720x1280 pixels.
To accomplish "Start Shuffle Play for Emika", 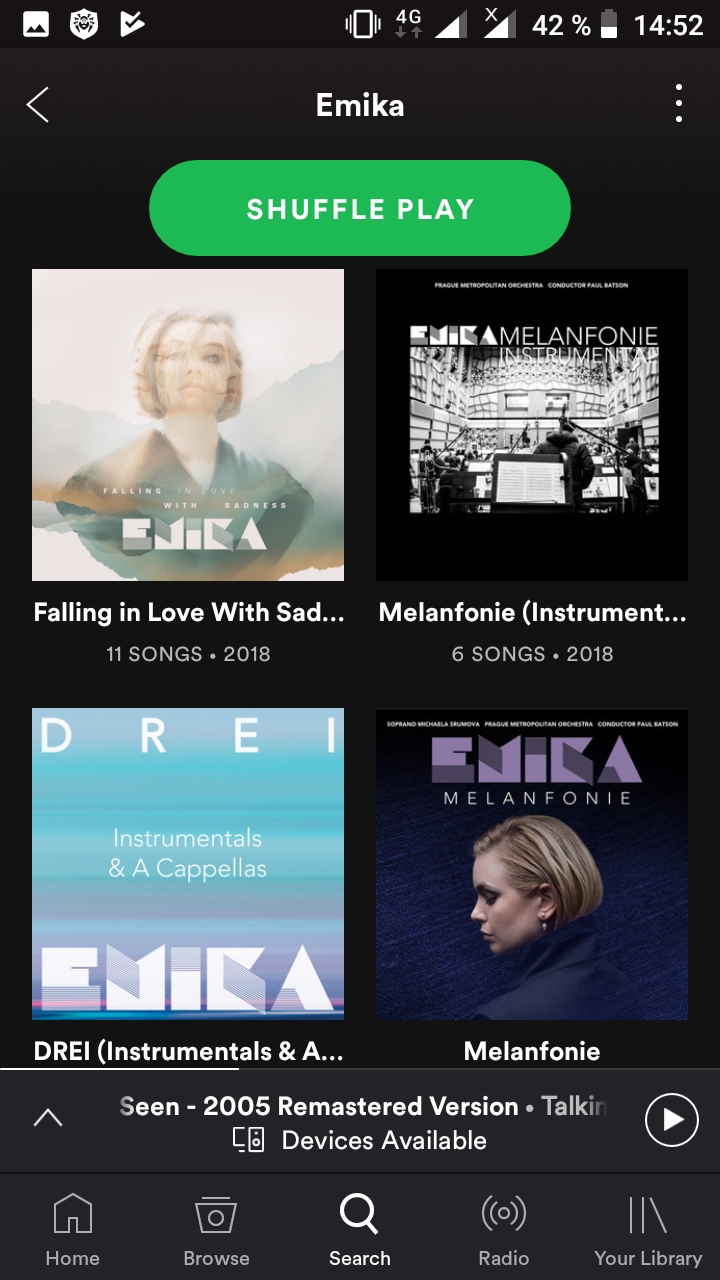I will (x=360, y=209).
